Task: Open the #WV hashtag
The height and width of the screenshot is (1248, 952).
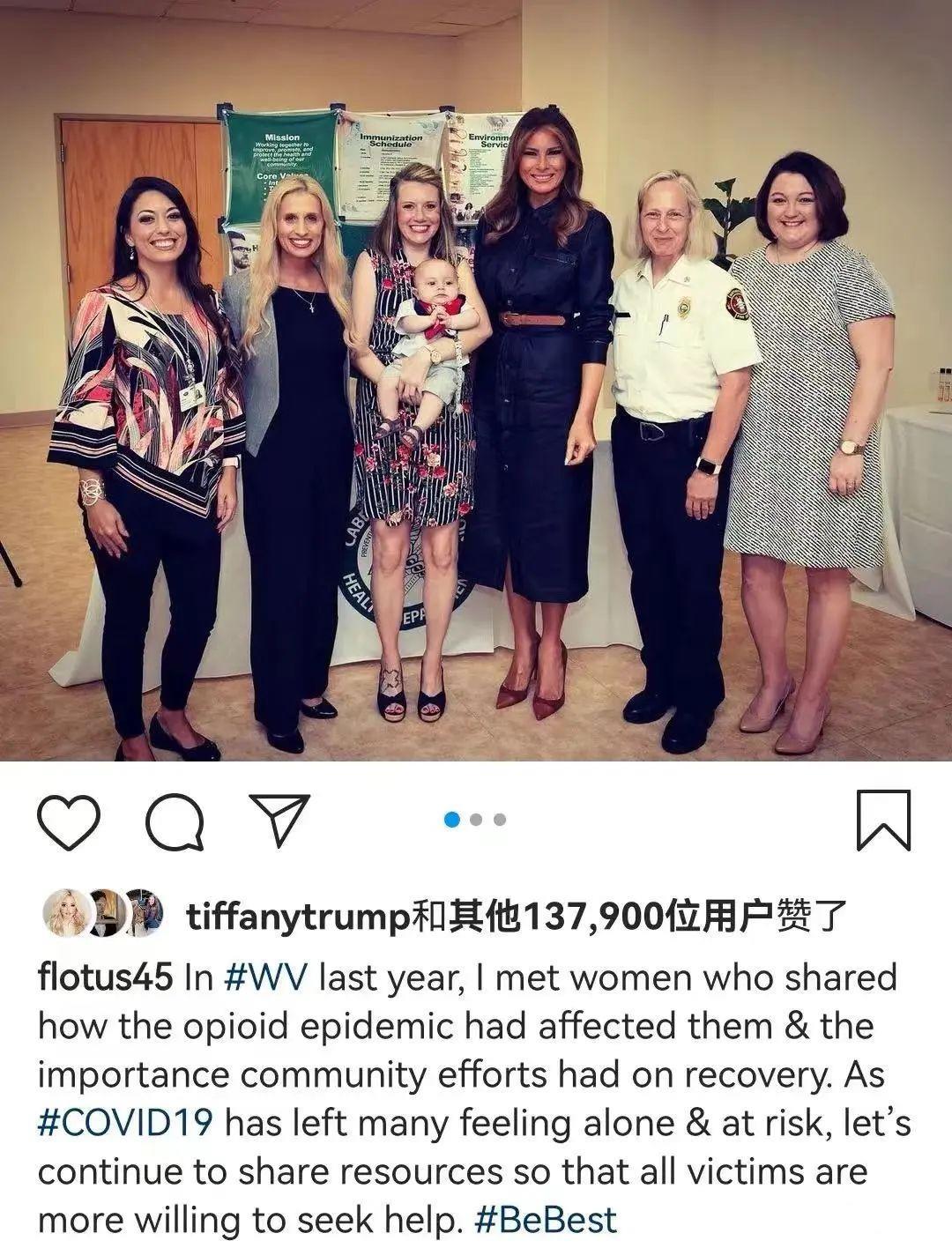Action: click(266, 977)
